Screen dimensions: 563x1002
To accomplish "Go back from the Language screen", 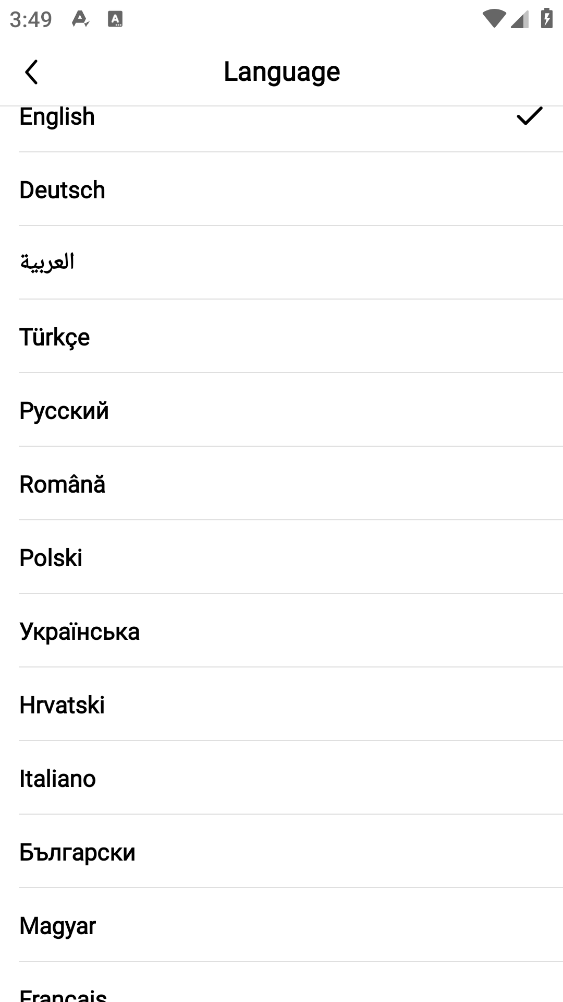I will pos(31,72).
